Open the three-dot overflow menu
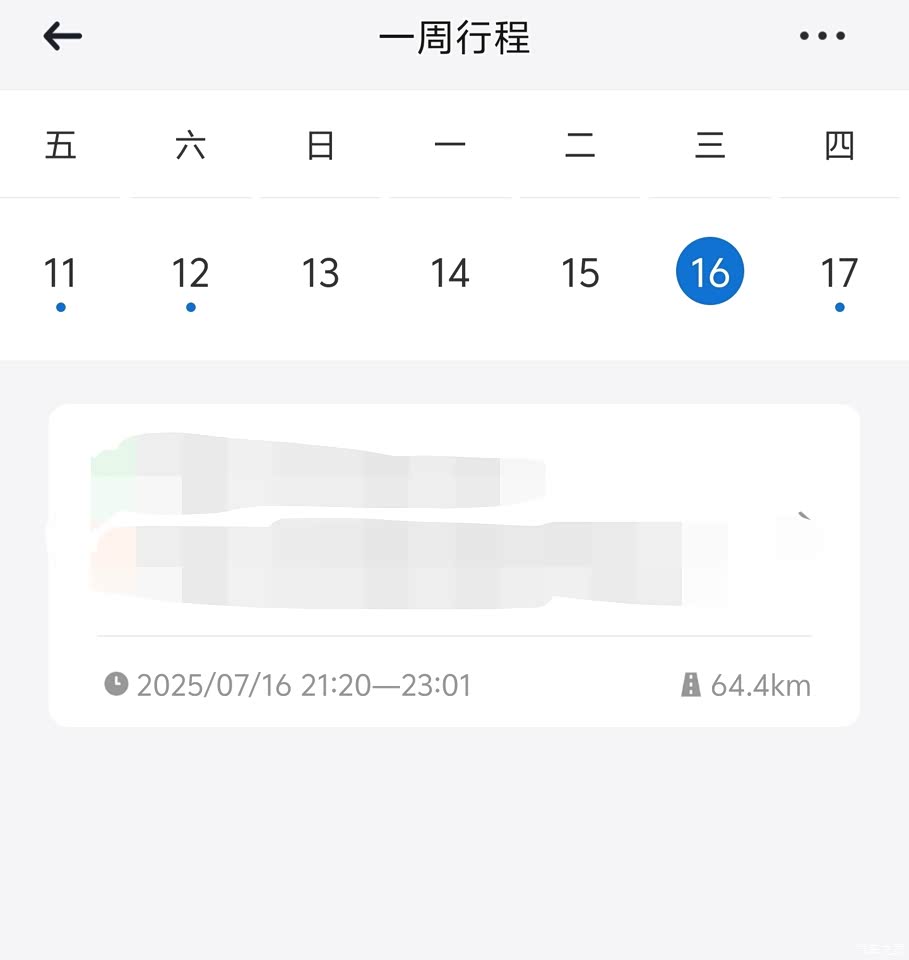Viewport: 909px width, 960px height. (822, 37)
